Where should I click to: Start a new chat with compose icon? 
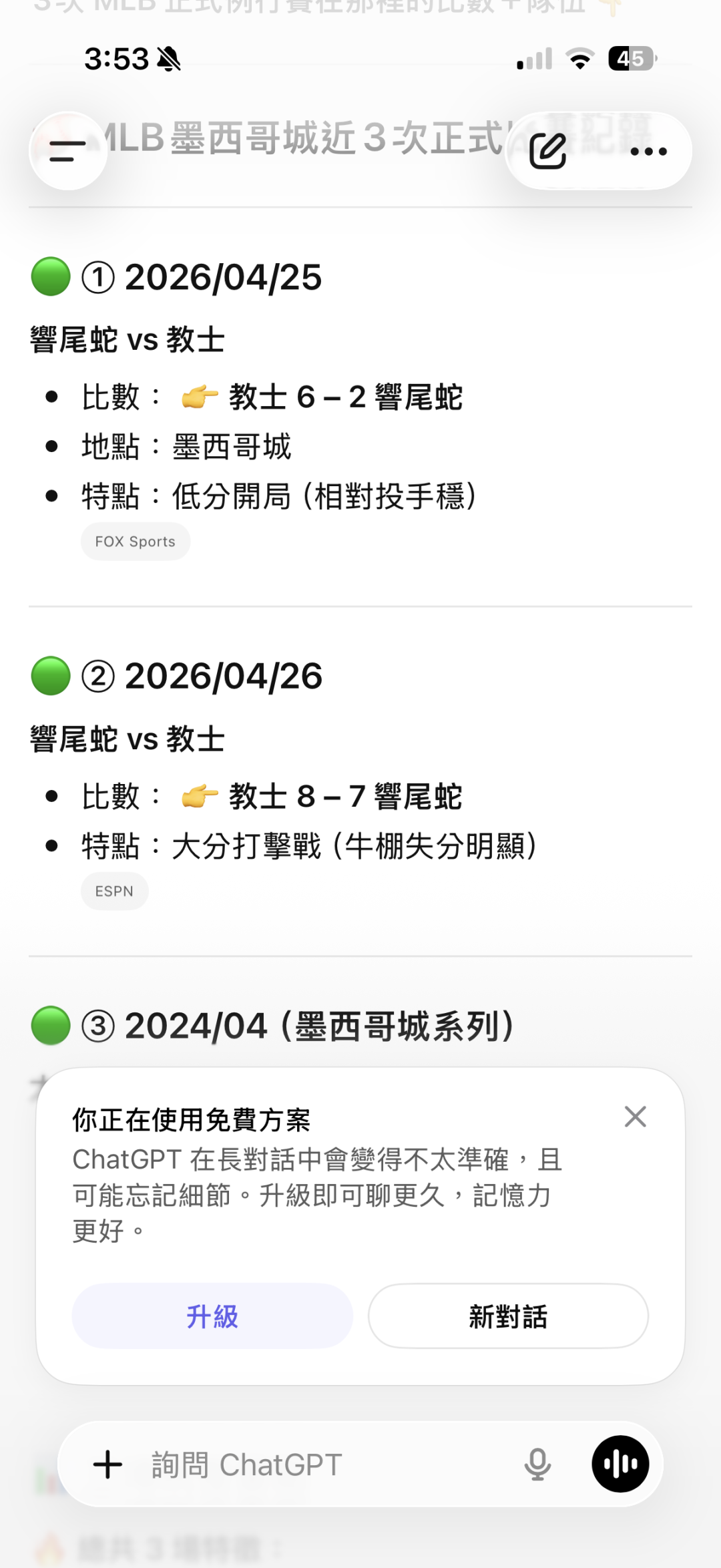pyautogui.click(x=548, y=151)
